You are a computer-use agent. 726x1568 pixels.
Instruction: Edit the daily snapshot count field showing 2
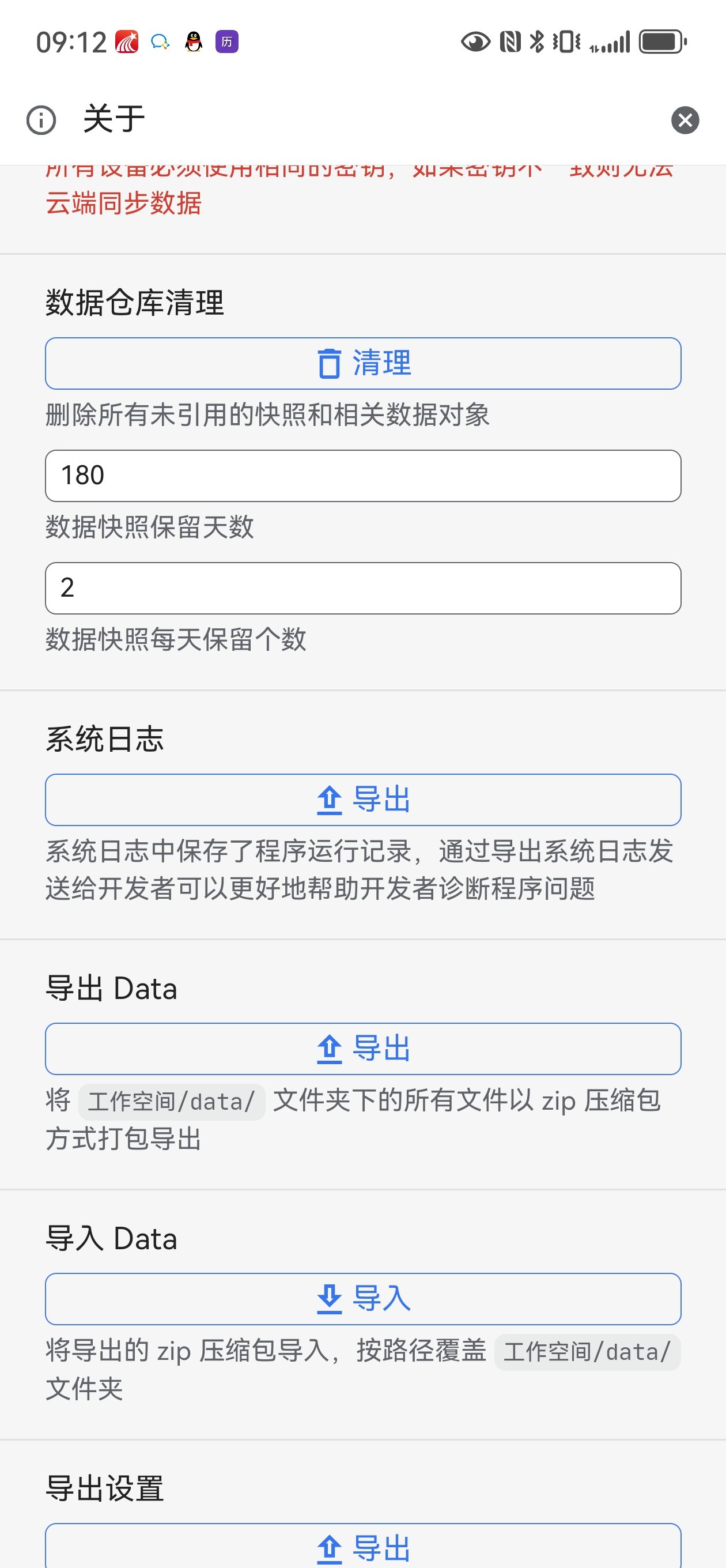point(362,589)
